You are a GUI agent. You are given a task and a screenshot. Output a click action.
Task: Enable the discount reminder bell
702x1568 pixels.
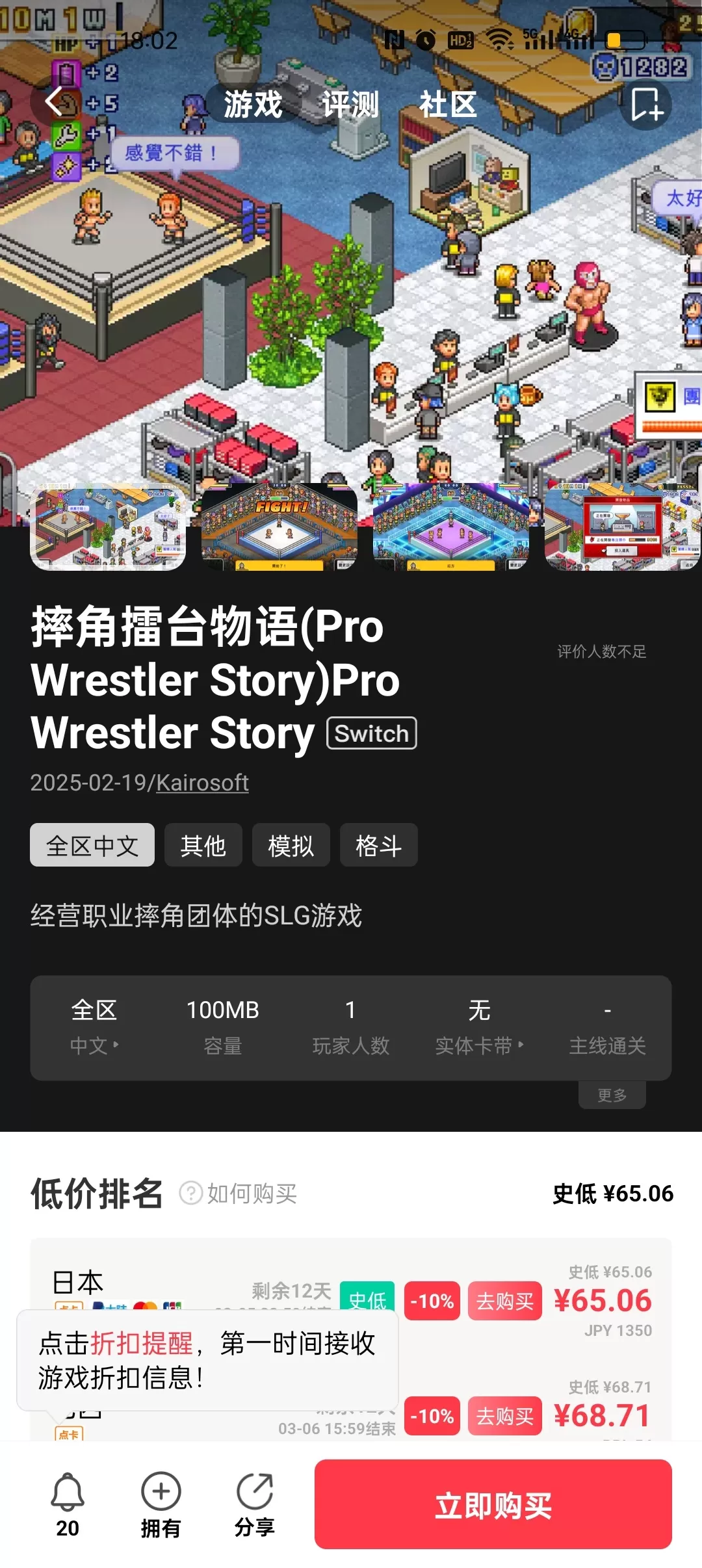coord(68,1504)
